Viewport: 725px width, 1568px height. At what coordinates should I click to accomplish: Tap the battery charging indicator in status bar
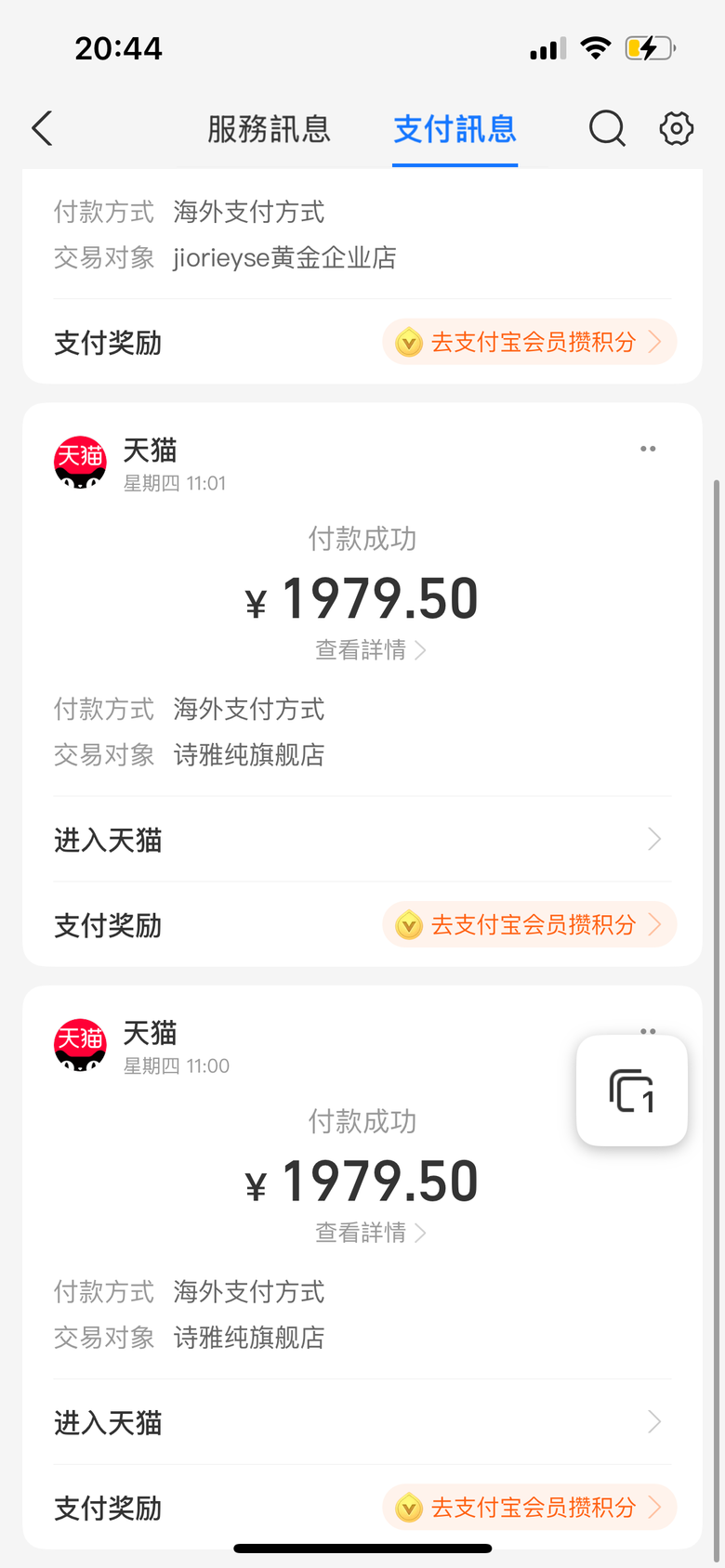click(651, 46)
